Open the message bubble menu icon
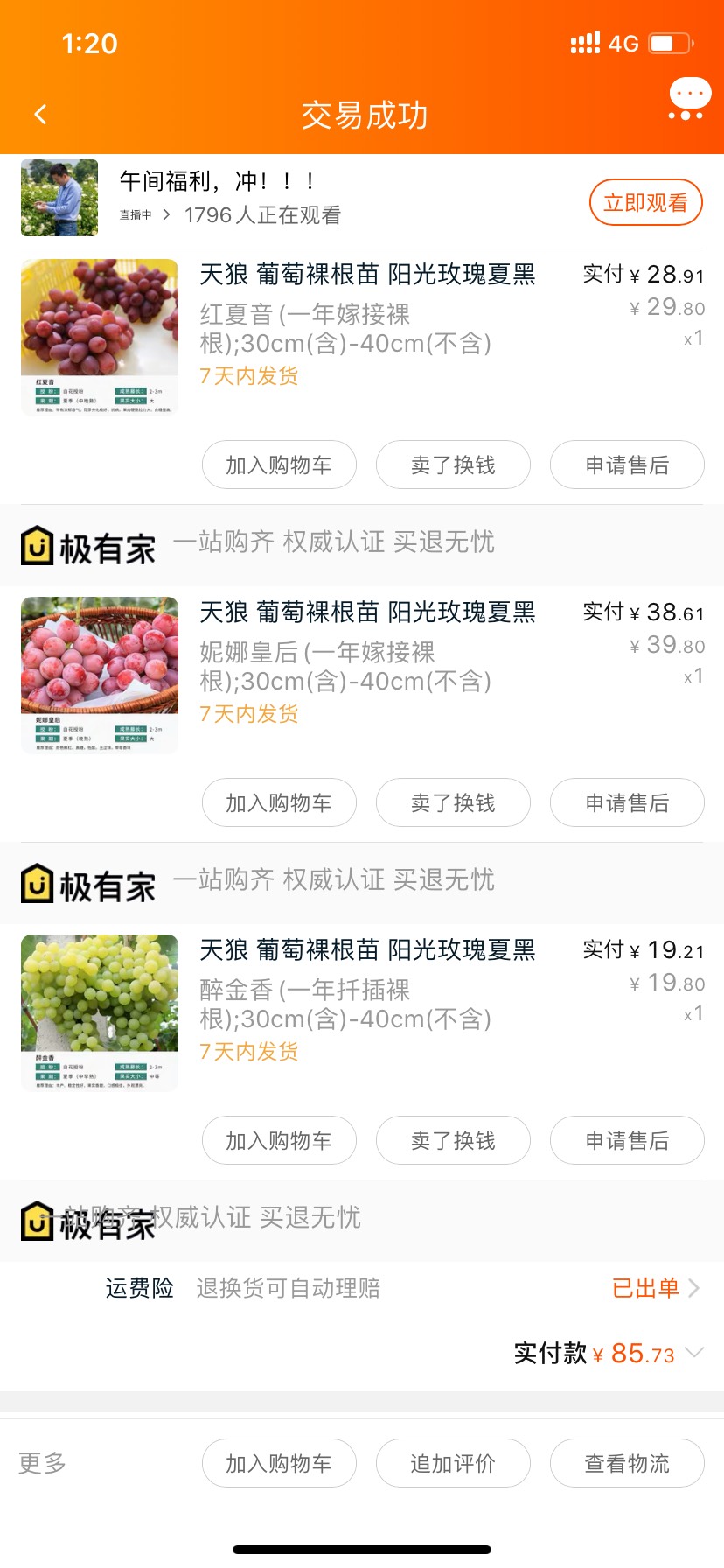Screen dimensions: 724x1568 (689, 98)
